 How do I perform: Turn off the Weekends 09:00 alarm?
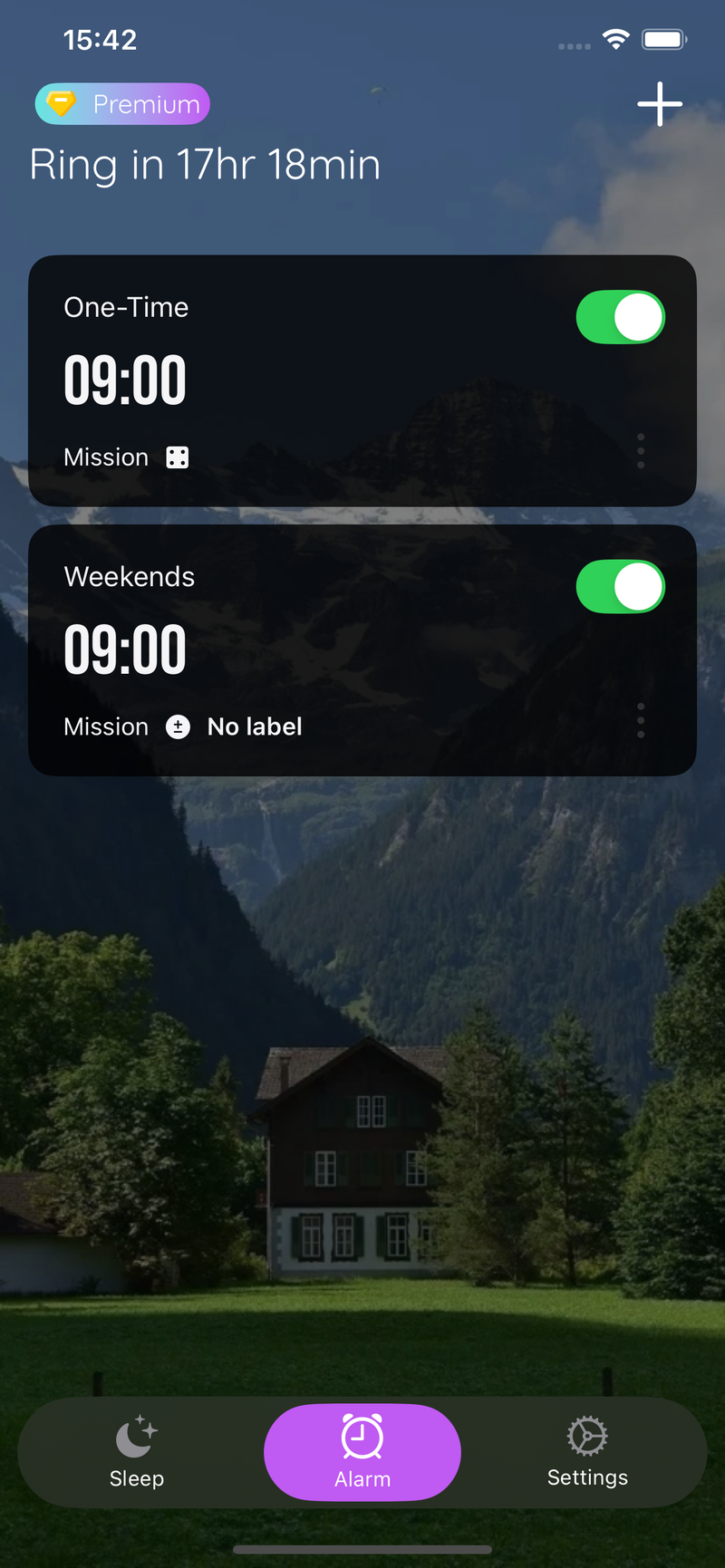click(x=621, y=587)
